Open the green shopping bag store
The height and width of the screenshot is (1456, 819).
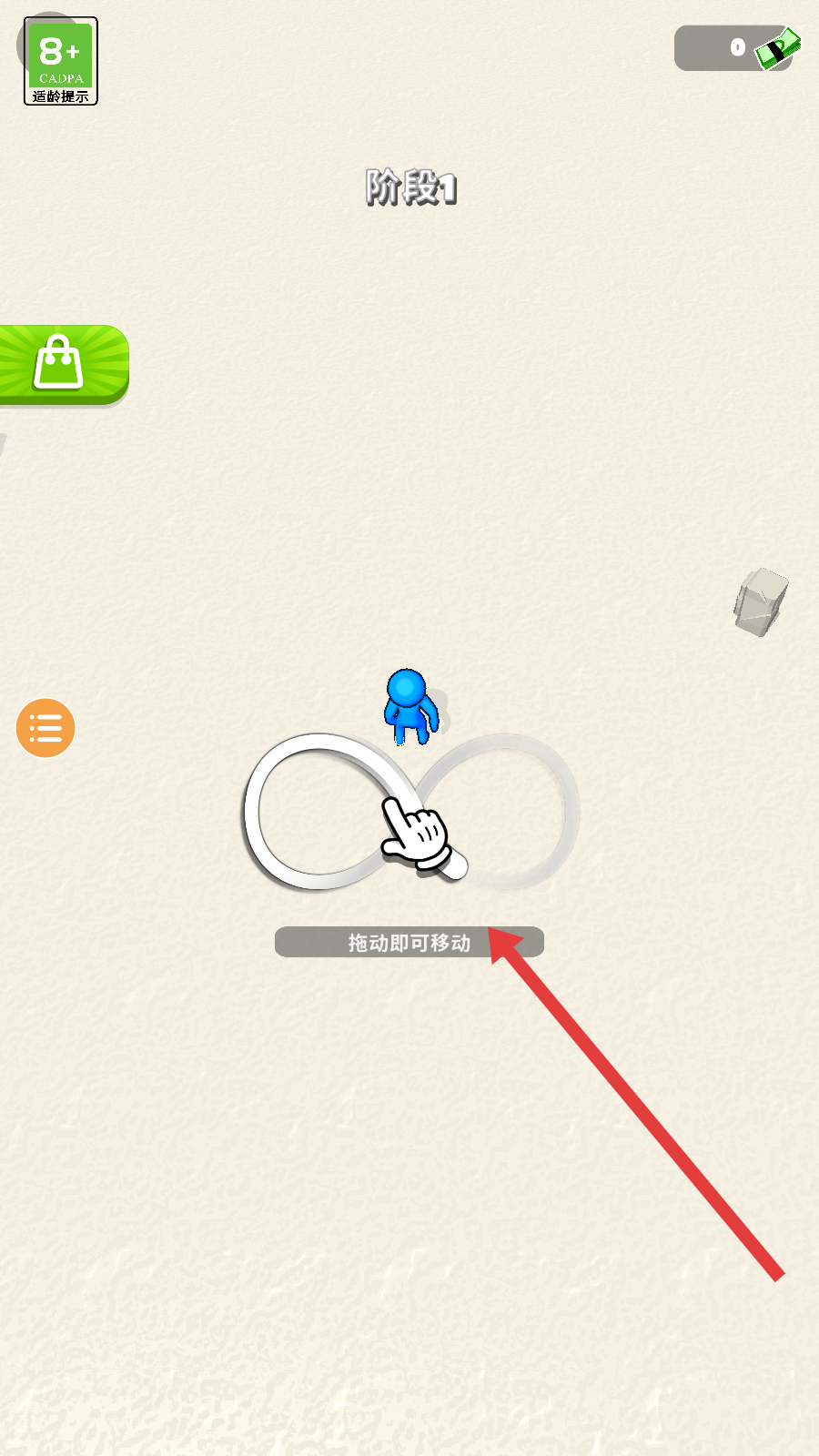click(60, 363)
